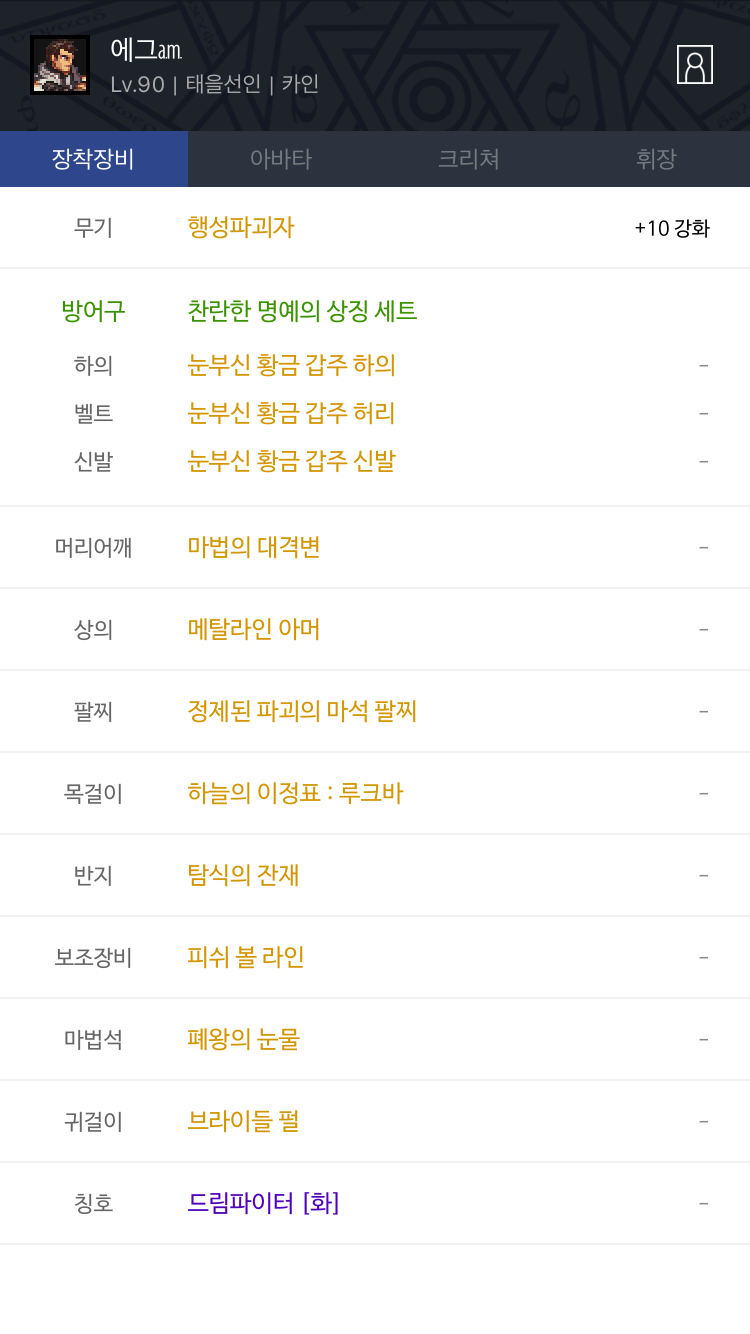
Task: Open 눈부신 황금 갑주 허리
Action: [x=292, y=413]
